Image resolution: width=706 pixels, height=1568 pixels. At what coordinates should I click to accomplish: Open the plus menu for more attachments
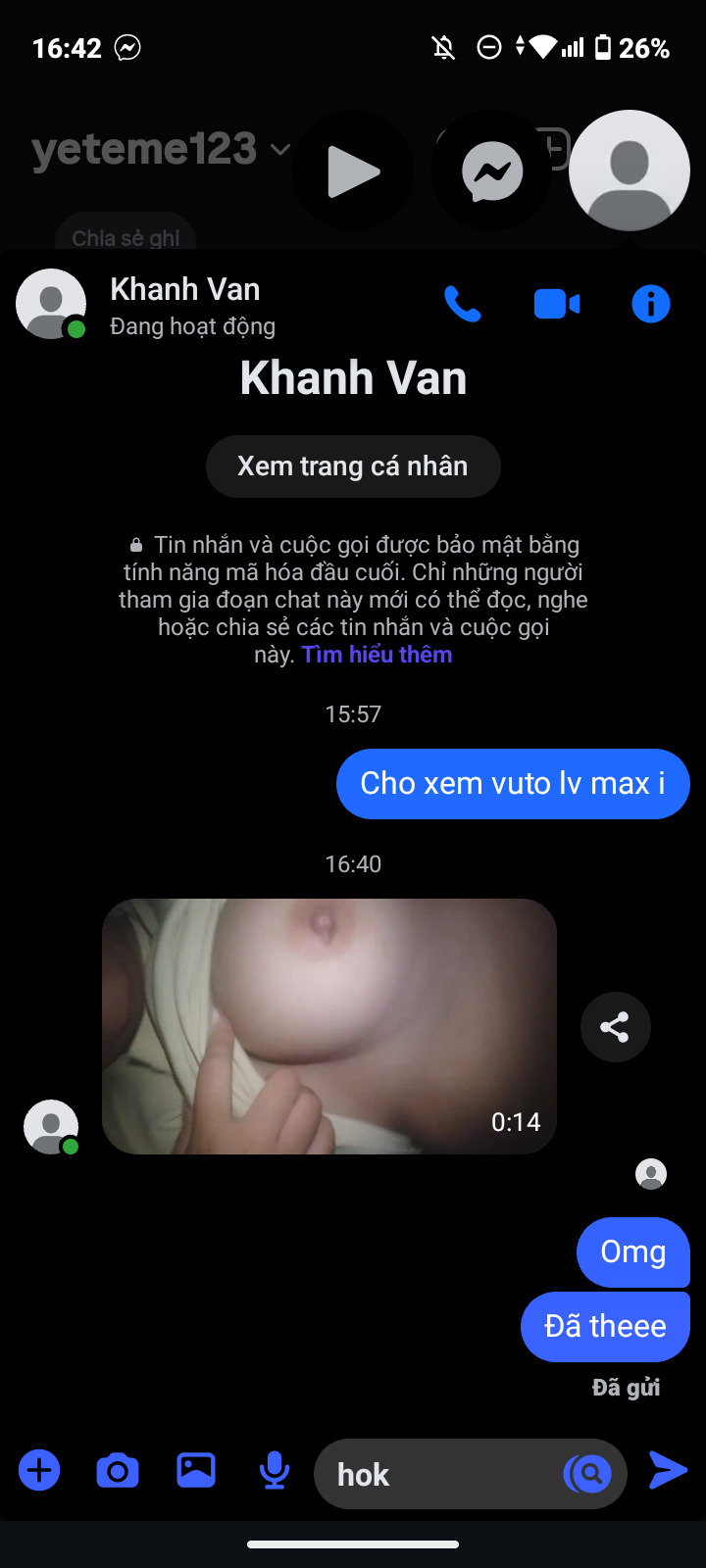click(x=39, y=1471)
